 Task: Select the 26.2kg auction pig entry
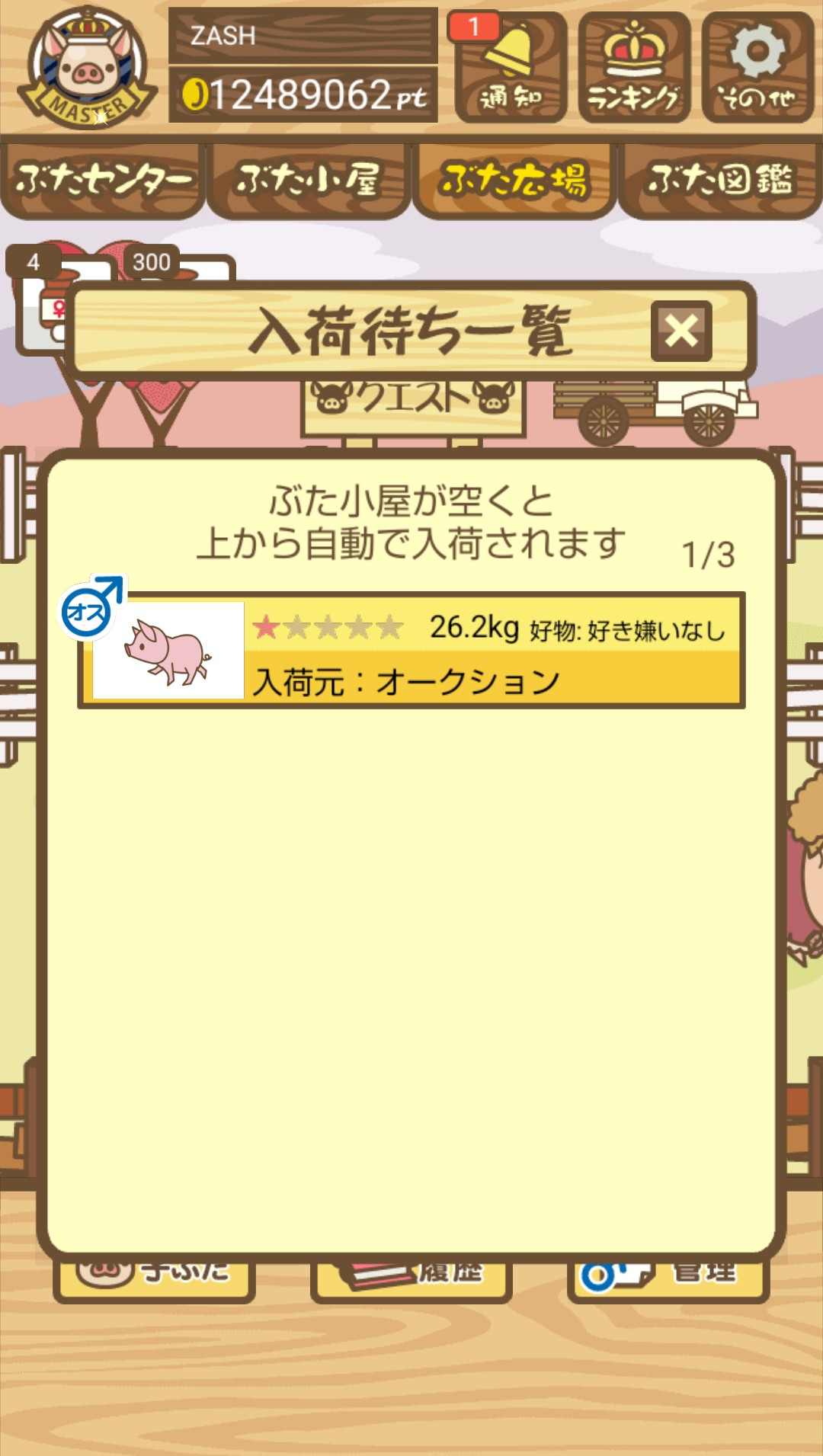pos(411,650)
